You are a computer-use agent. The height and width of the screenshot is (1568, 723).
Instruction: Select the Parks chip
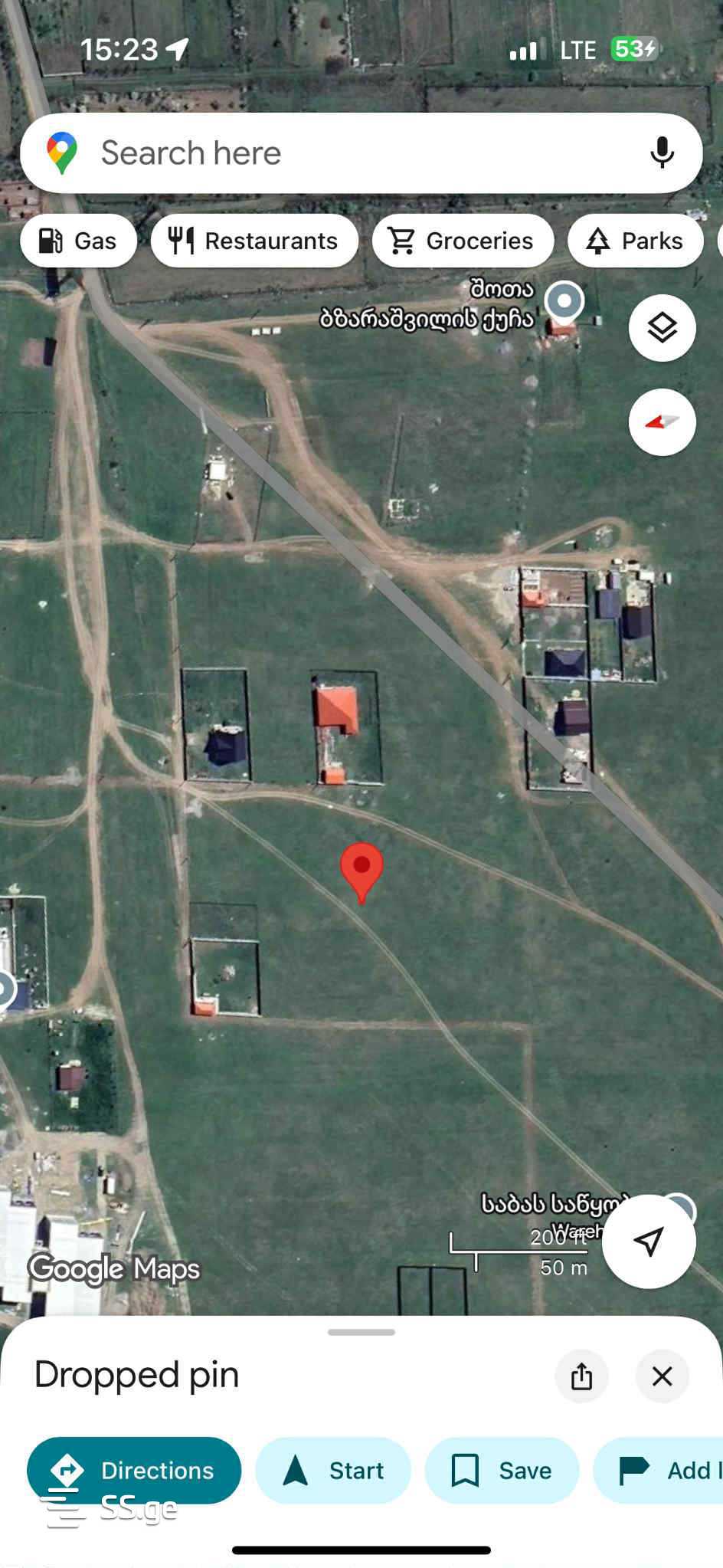(635, 241)
